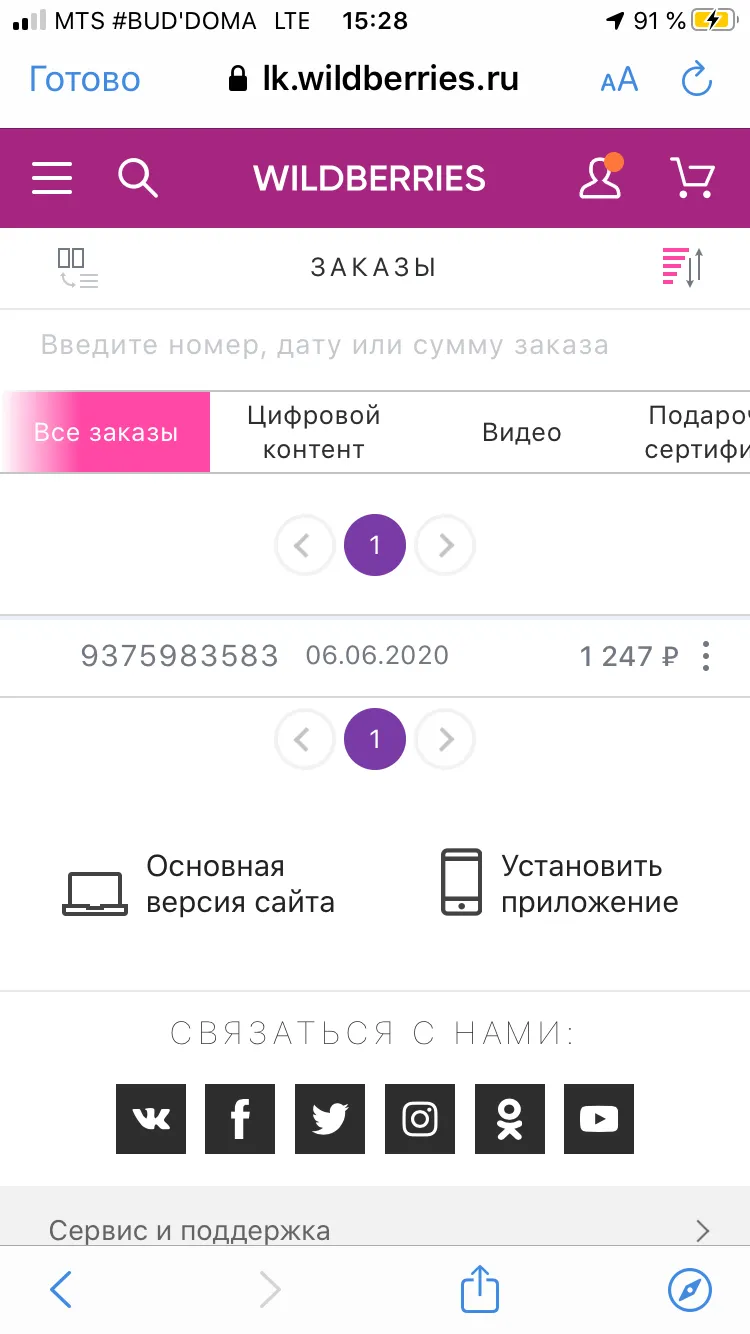Open the VK social page
This screenshot has height=1334, width=750.
(x=151, y=1118)
